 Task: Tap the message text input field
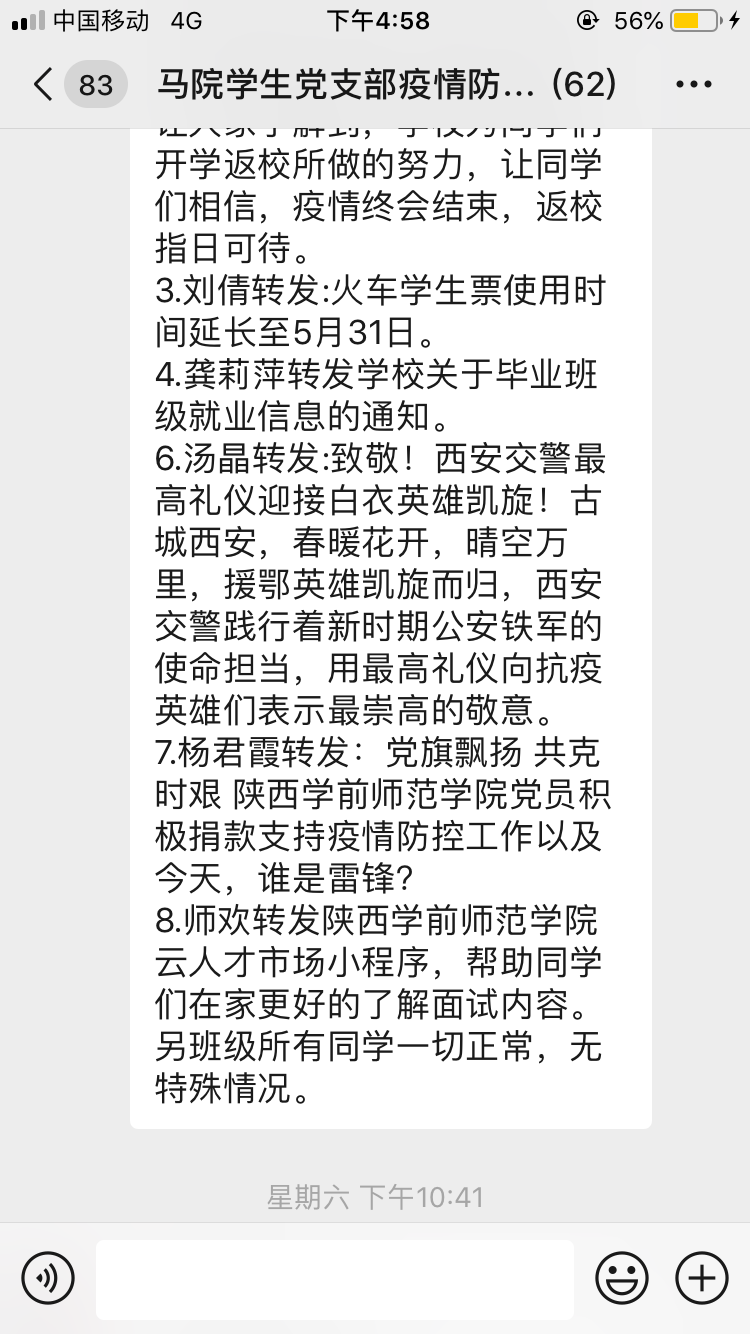pos(335,1278)
